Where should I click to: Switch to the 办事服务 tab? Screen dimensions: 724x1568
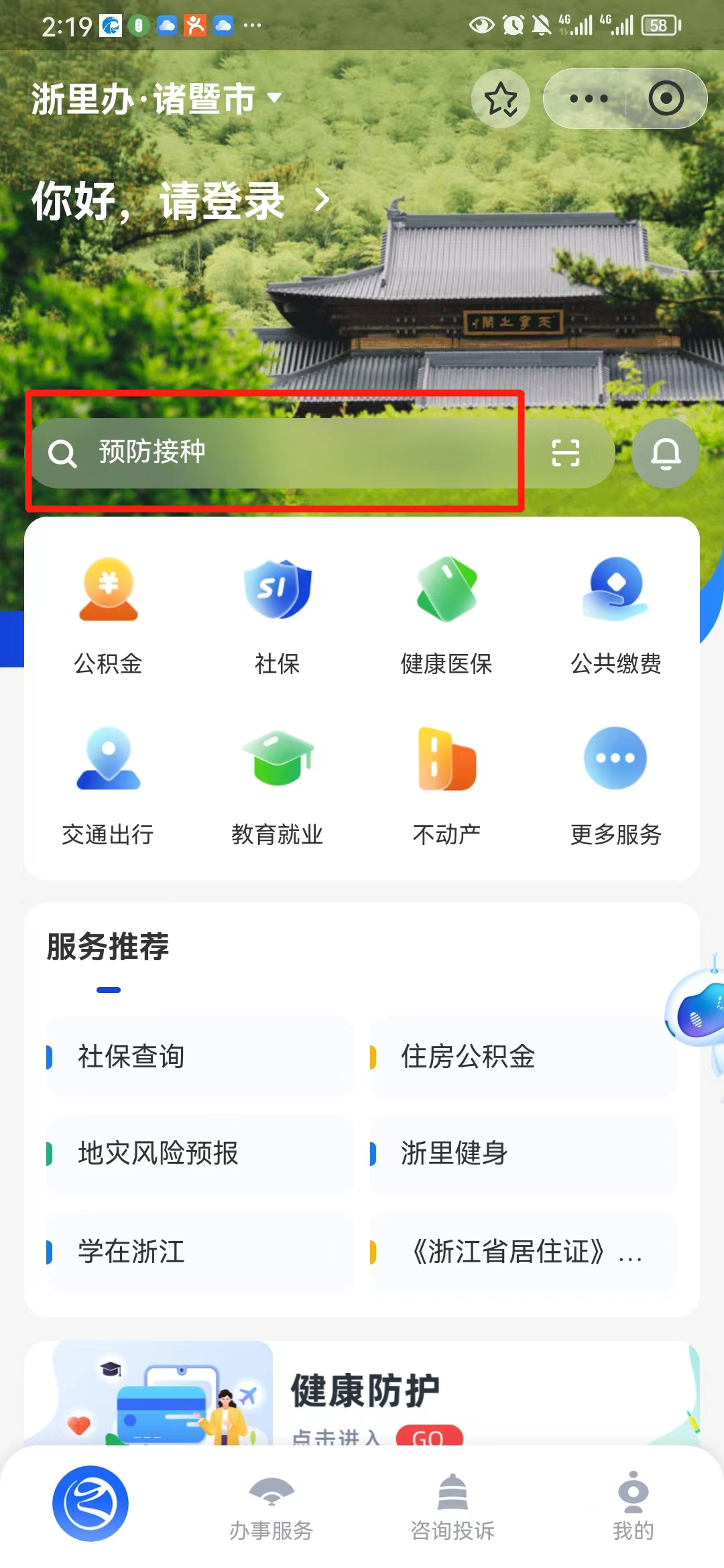[271, 1506]
